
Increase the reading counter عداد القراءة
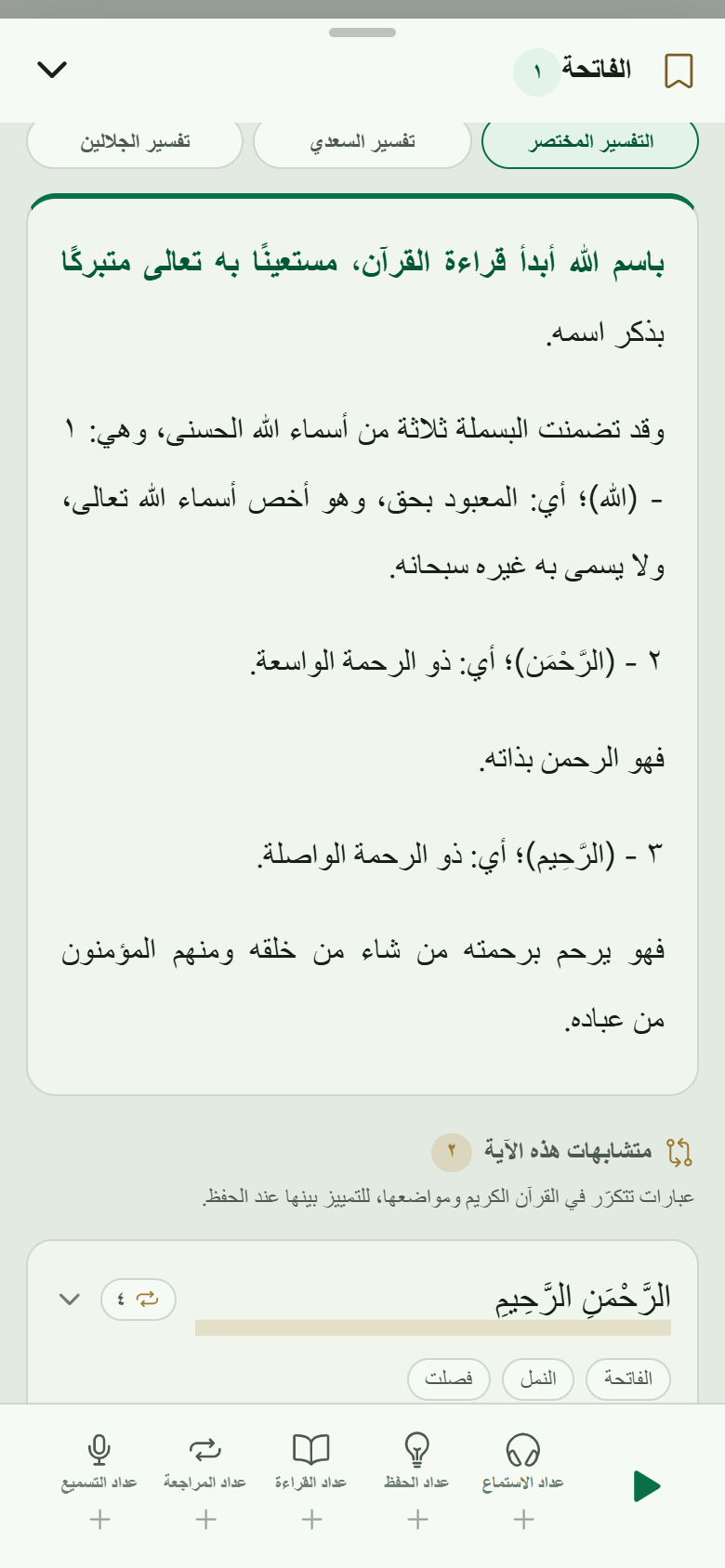click(x=312, y=1520)
